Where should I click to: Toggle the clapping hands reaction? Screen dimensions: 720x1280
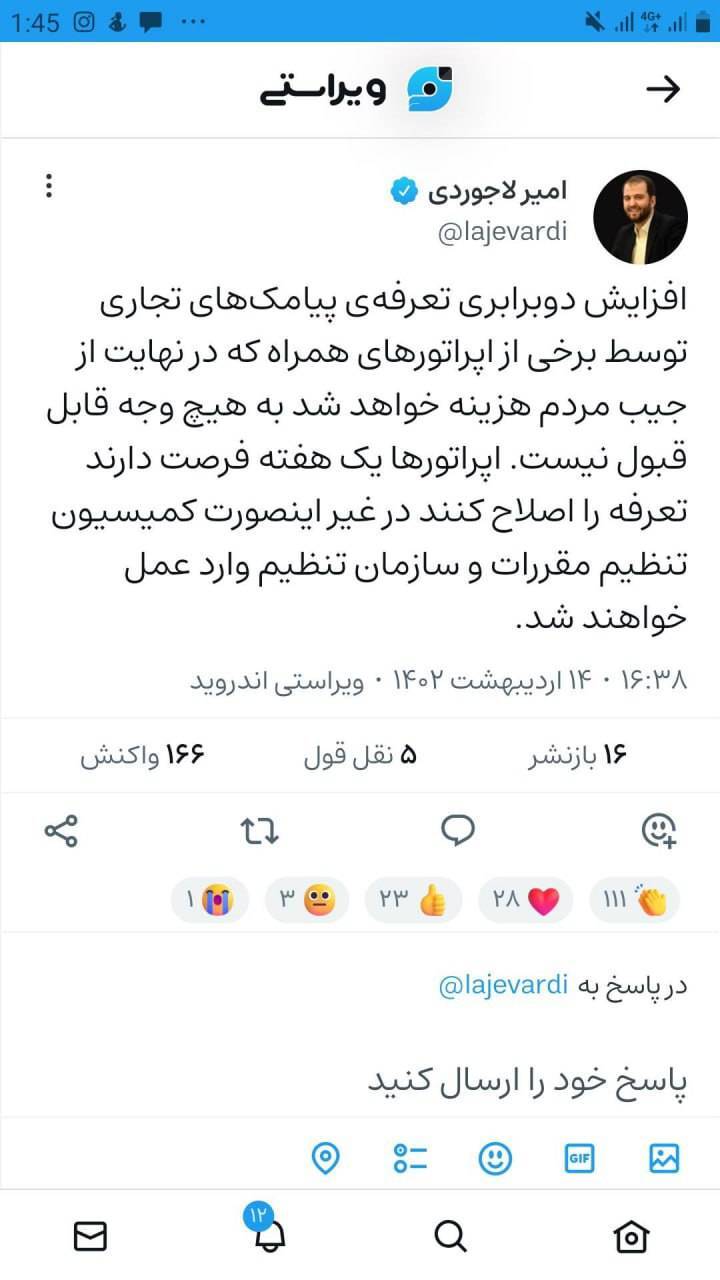[631, 899]
